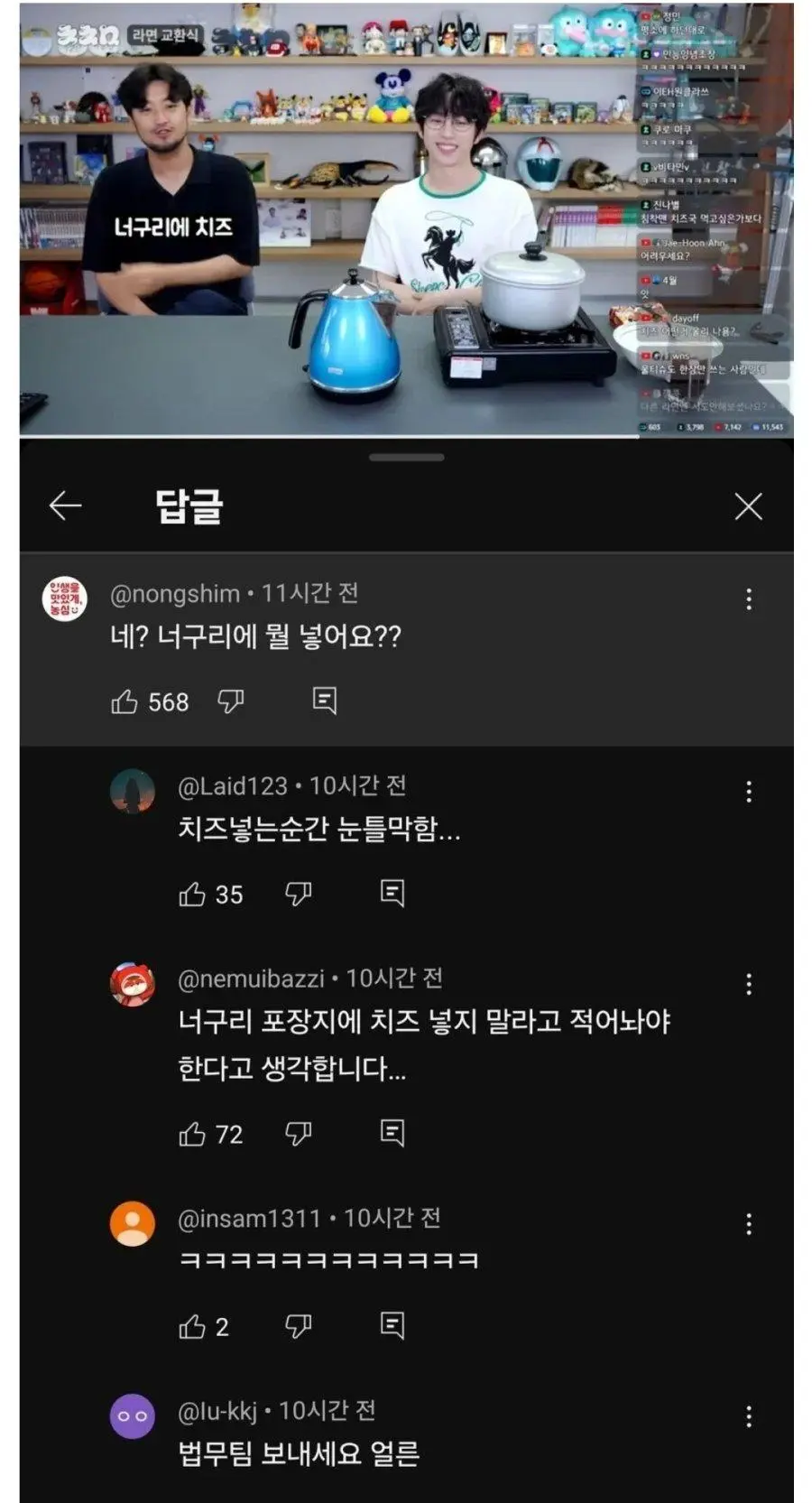Close the 답글 replies panel
The width and height of the screenshot is (812, 1503).
748,506
